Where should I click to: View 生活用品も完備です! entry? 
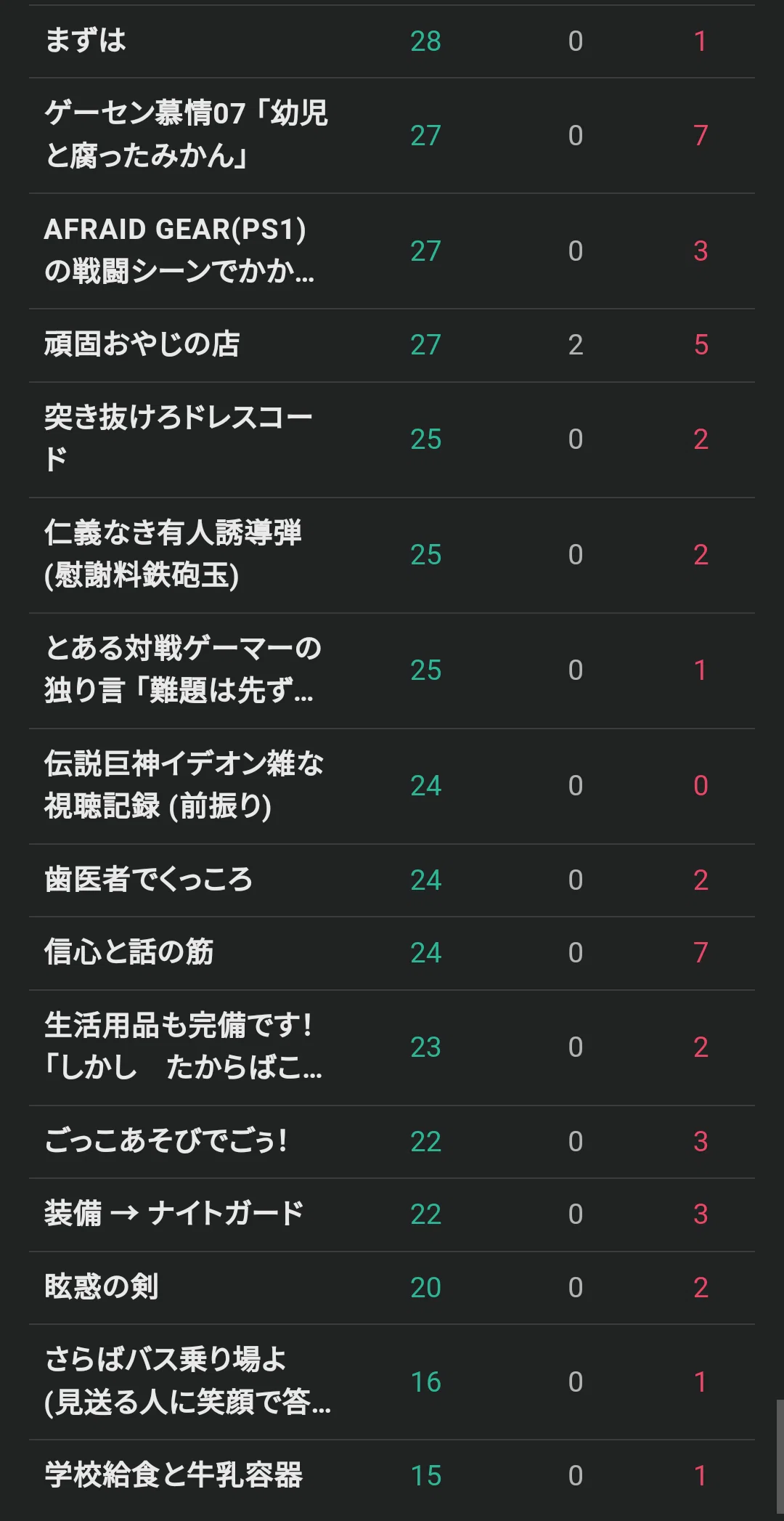[392, 1048]
